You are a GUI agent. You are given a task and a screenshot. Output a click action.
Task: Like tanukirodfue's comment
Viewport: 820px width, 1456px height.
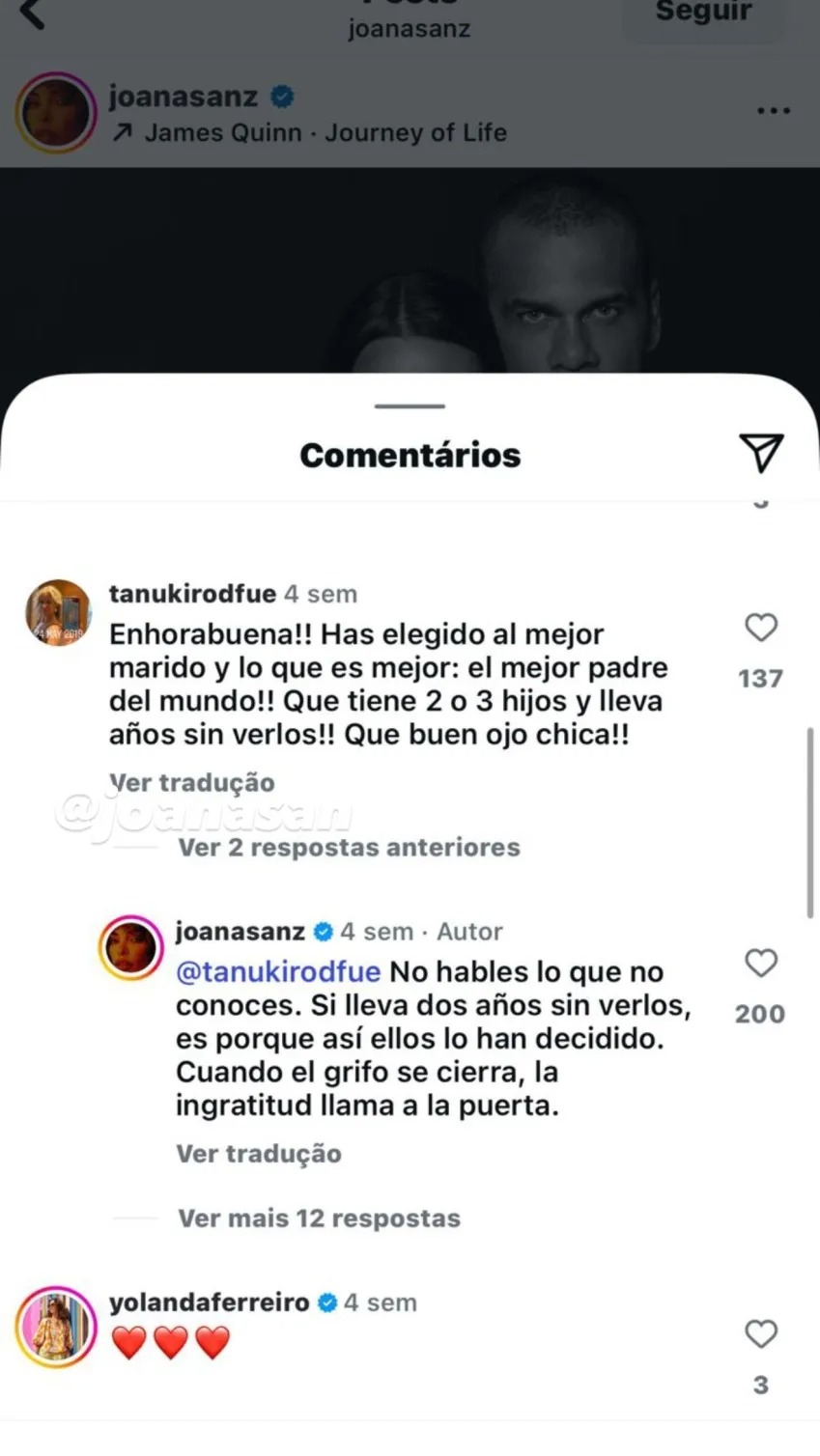pos(761,628)
